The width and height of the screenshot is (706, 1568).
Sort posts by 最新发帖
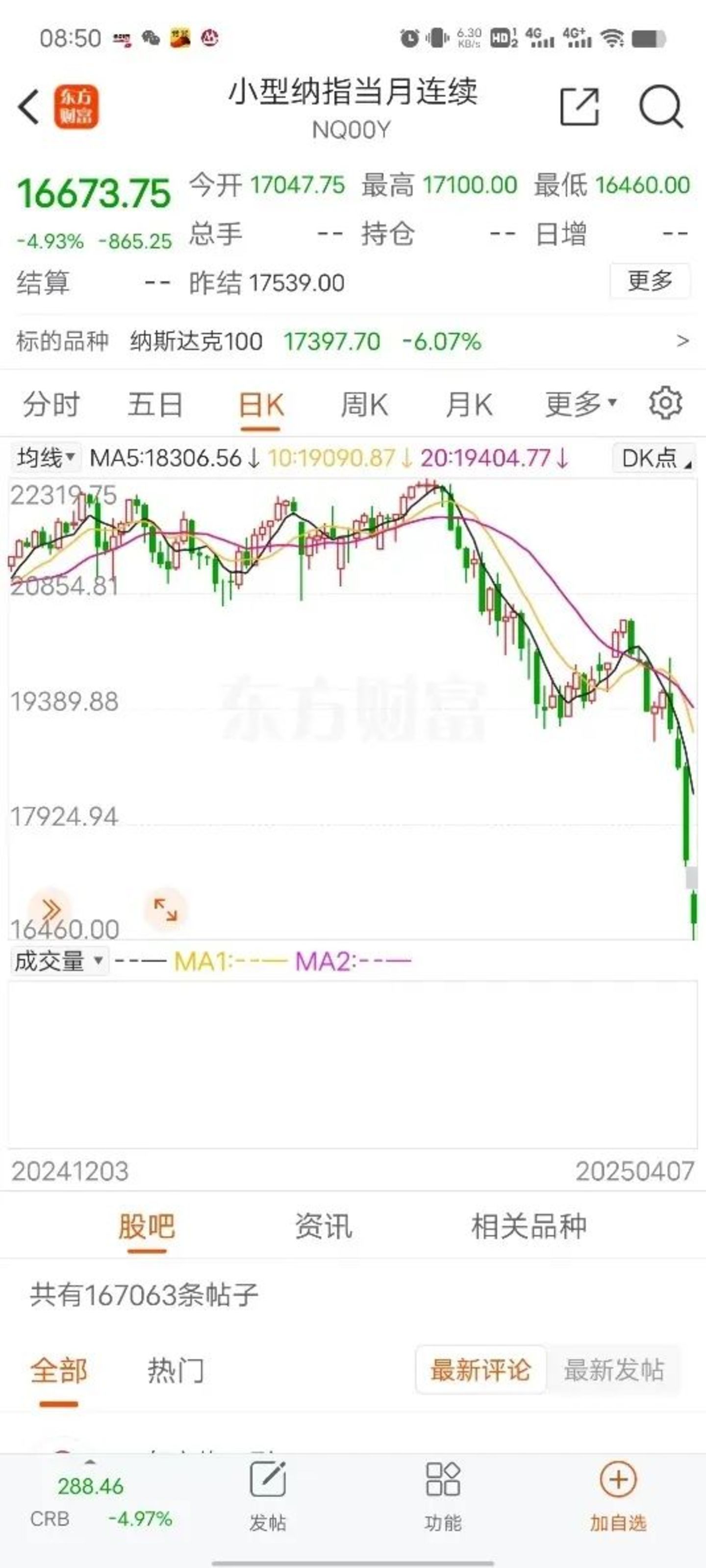coord(613,1370)
